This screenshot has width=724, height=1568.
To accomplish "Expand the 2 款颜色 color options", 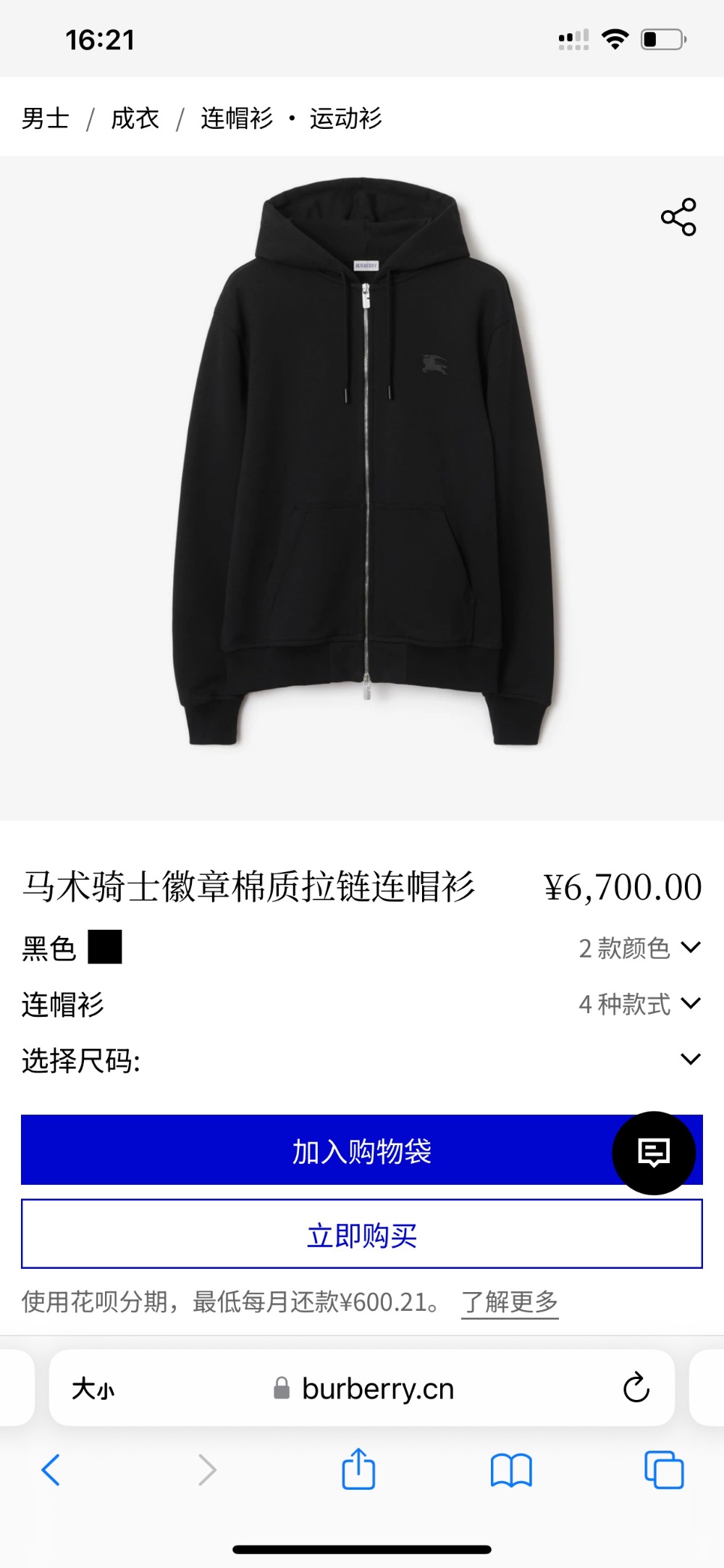I will point(639,947).
